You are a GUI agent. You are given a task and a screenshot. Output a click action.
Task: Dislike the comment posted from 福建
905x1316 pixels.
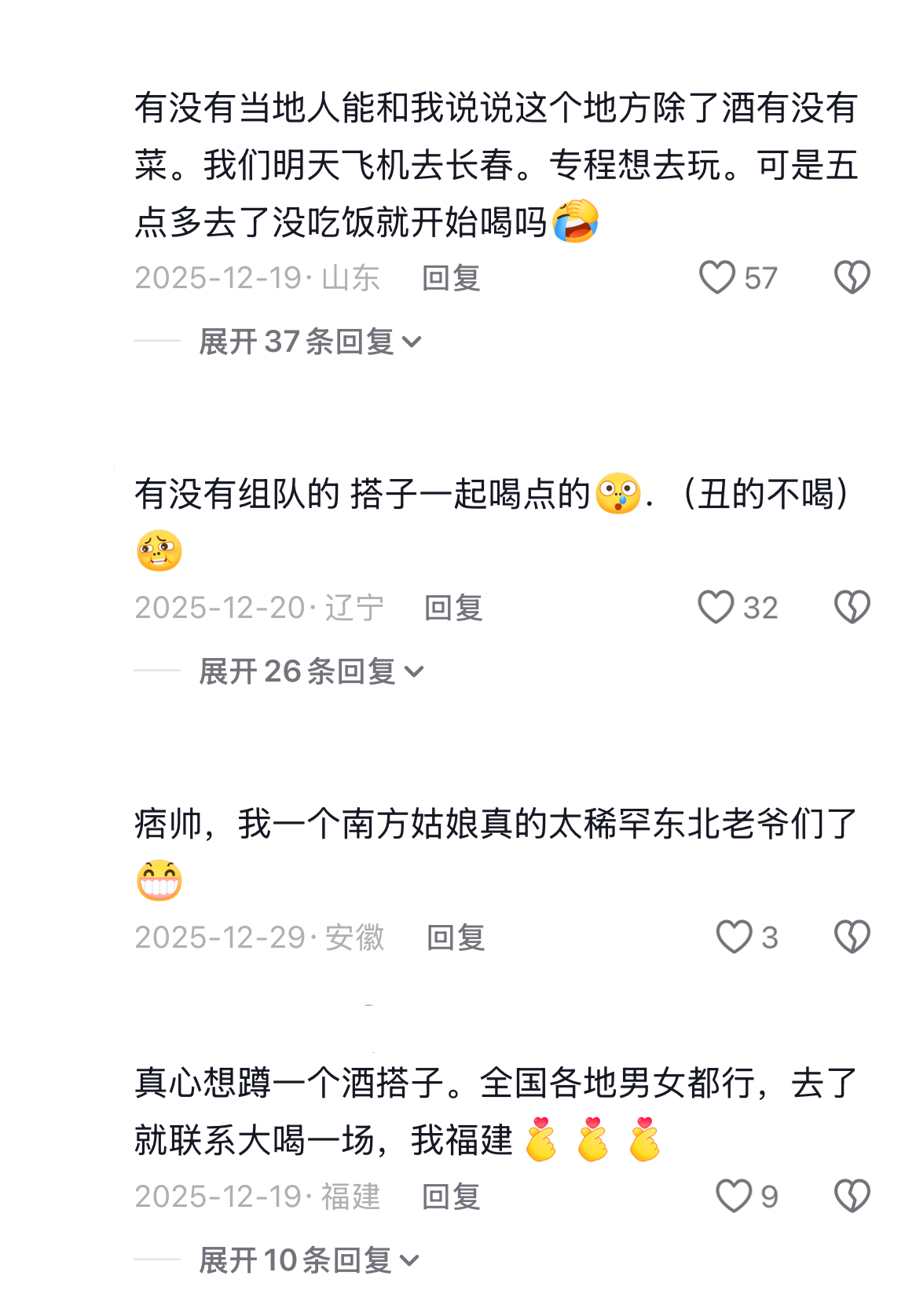(x=852, y=1196)
